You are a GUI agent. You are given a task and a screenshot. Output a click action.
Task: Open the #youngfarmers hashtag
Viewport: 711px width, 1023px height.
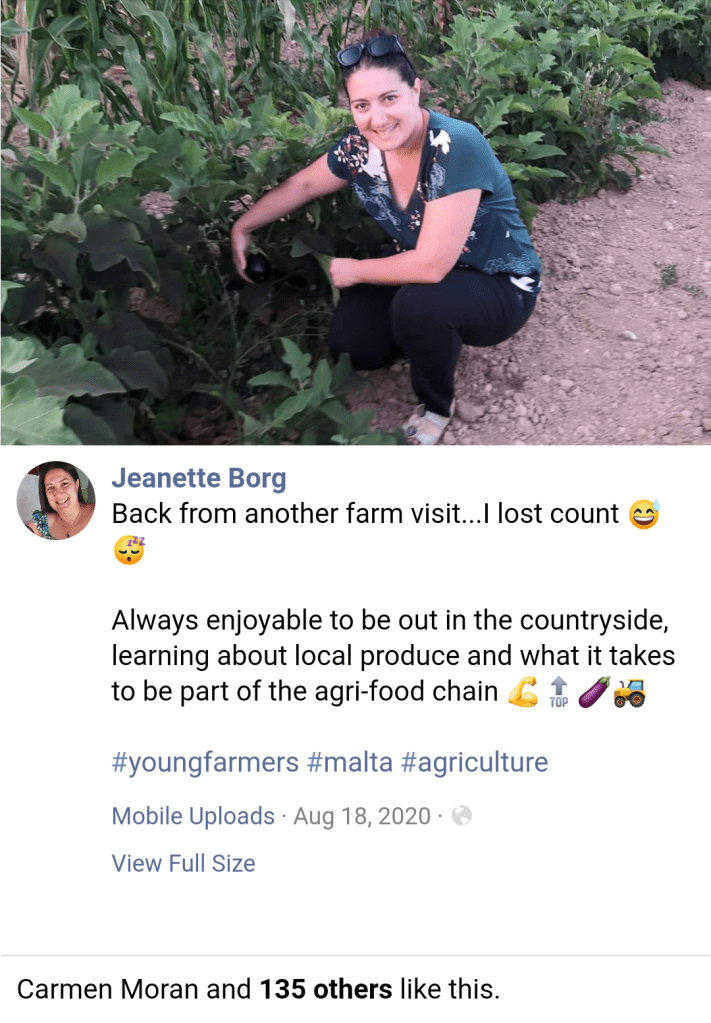pyautogui.click(x=205, y=762)
